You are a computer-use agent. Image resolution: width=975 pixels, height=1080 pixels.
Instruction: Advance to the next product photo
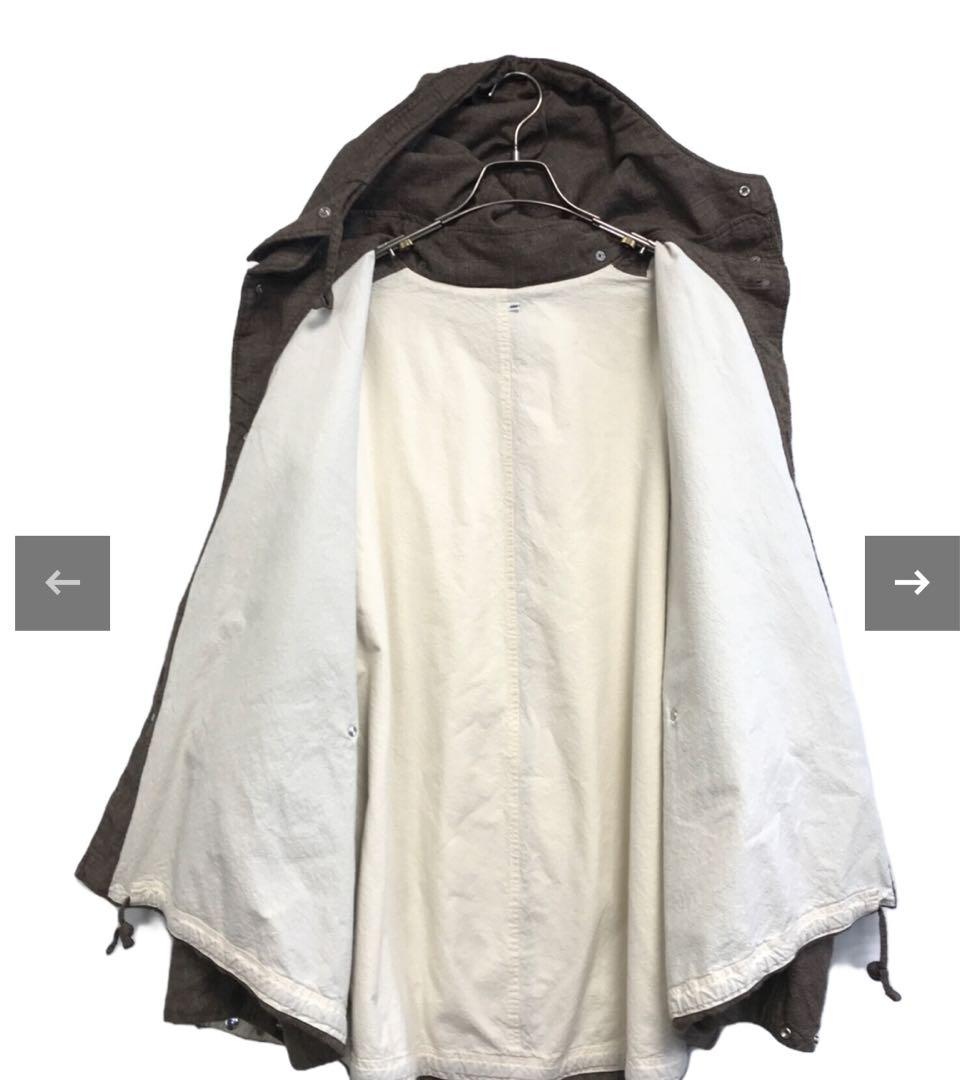tap(911, 583)
